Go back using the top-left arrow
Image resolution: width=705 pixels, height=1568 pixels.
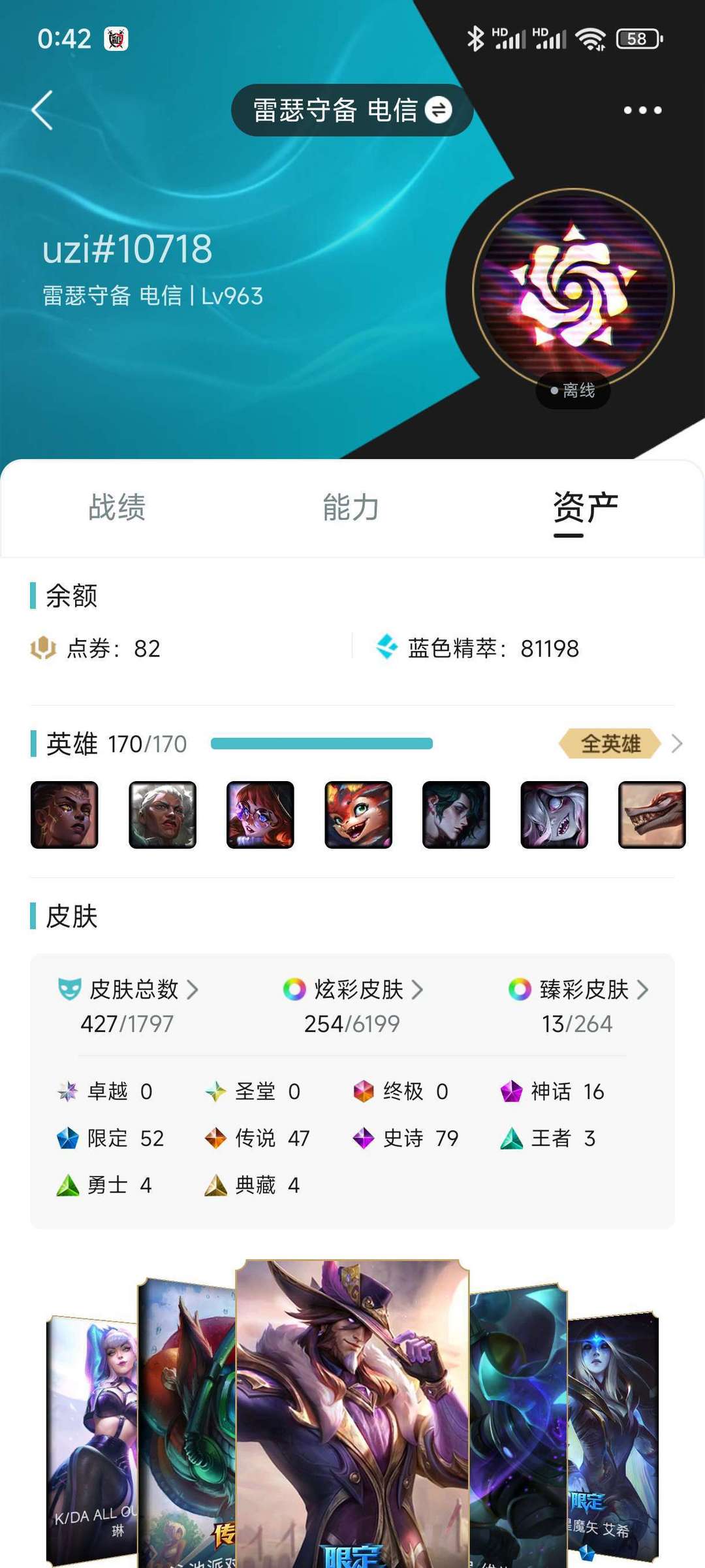coord(42,110)
